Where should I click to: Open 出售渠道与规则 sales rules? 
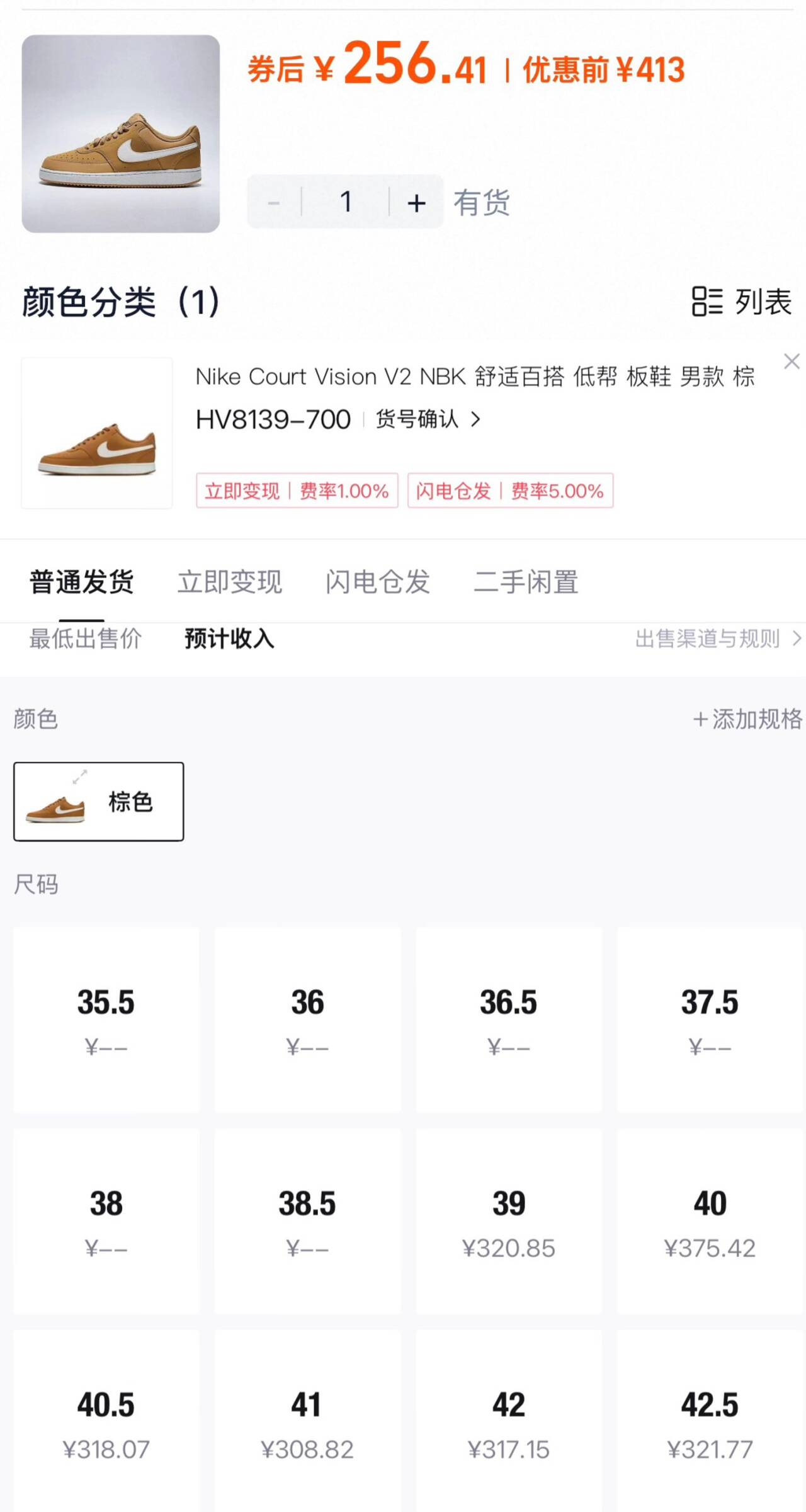[717, 639]
